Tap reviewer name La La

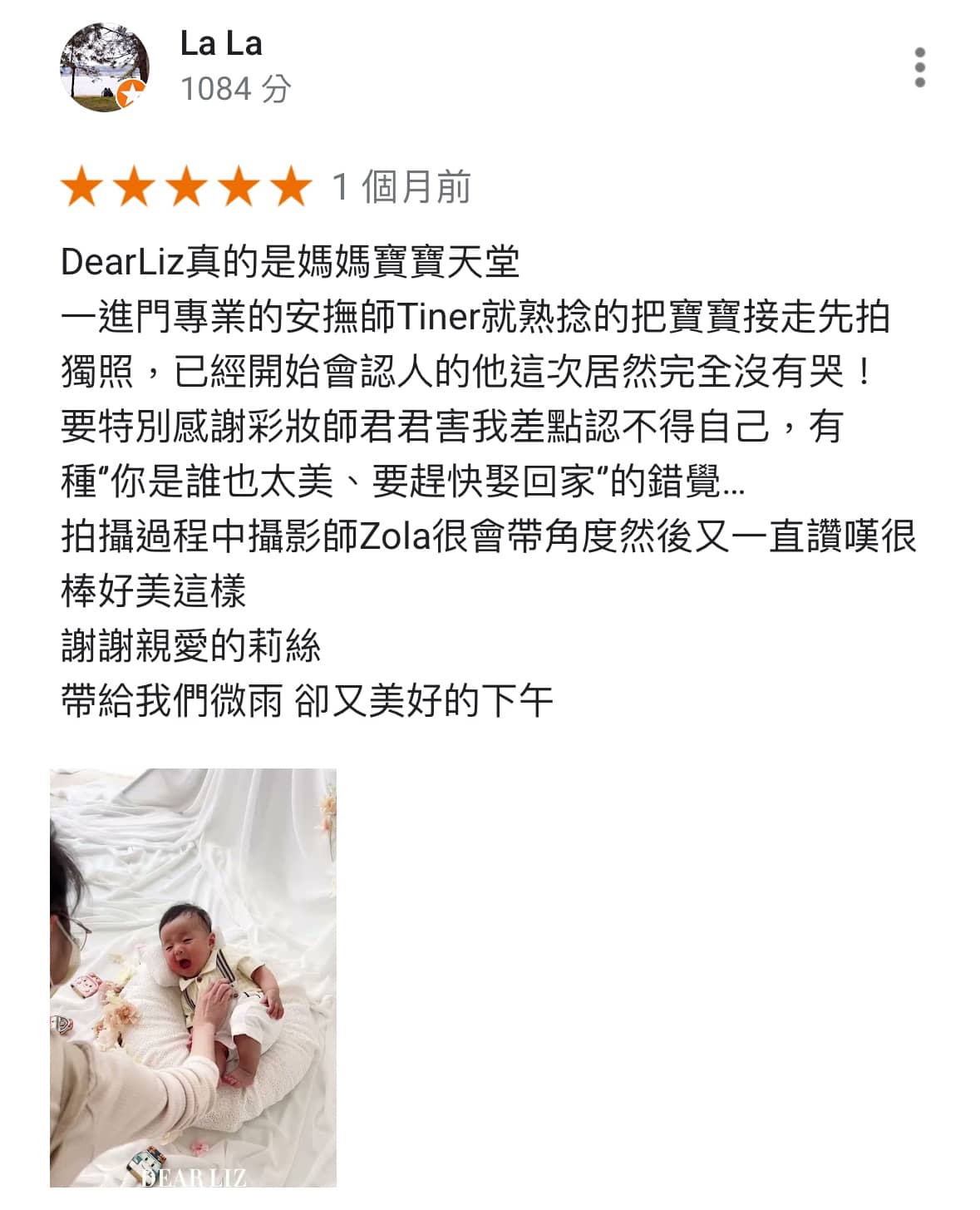click(x=221, y=44)
